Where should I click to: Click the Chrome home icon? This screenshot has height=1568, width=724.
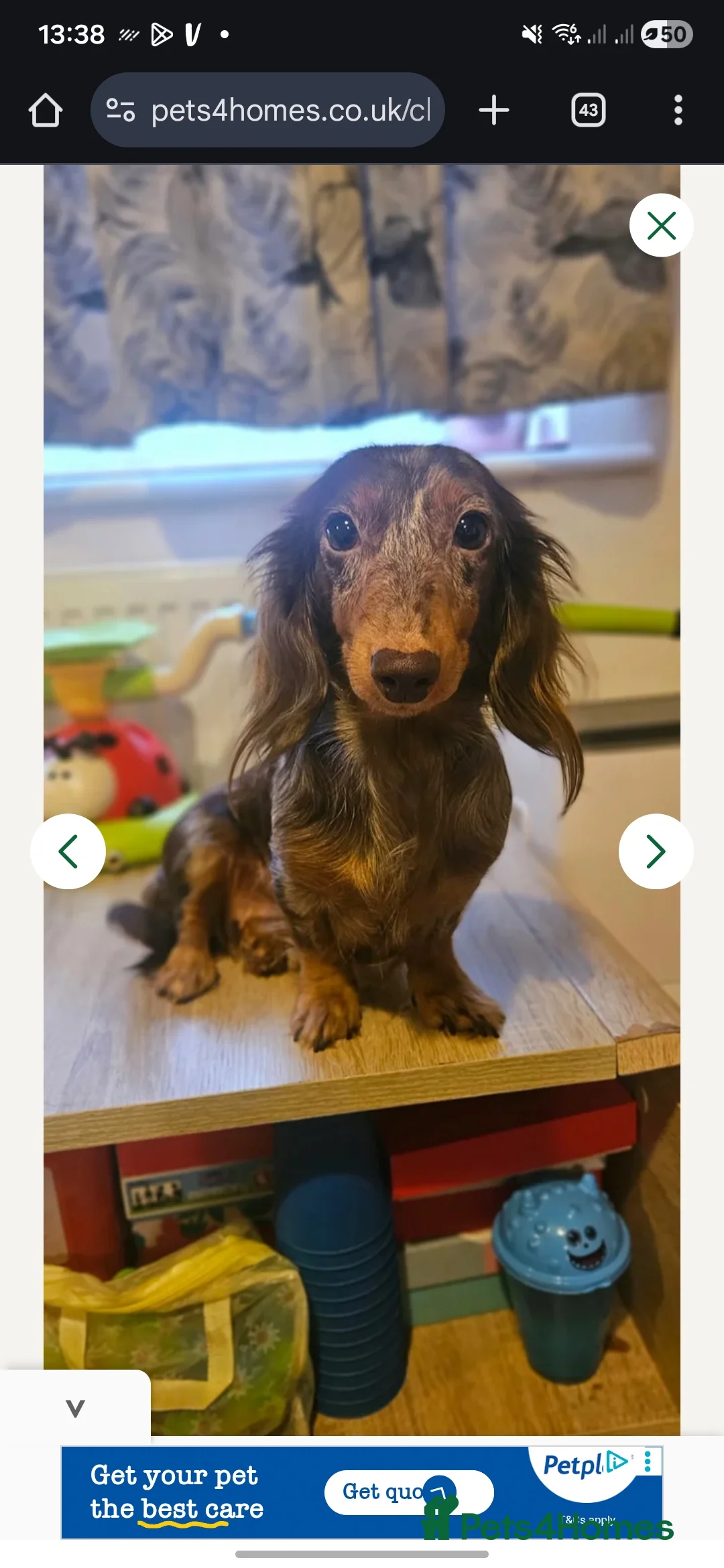(x=45, y=110)
